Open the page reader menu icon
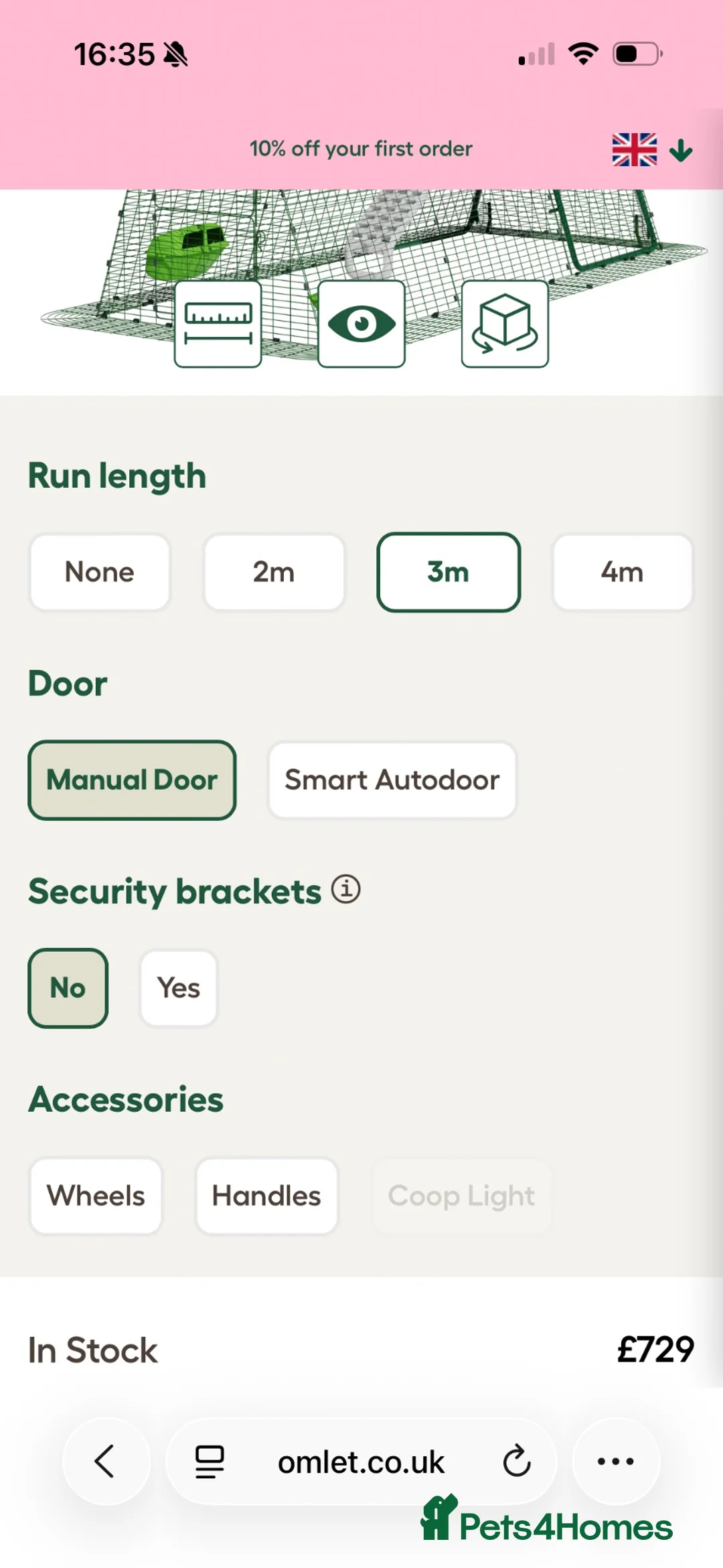723x1568 pixels. pos(210,1462)
